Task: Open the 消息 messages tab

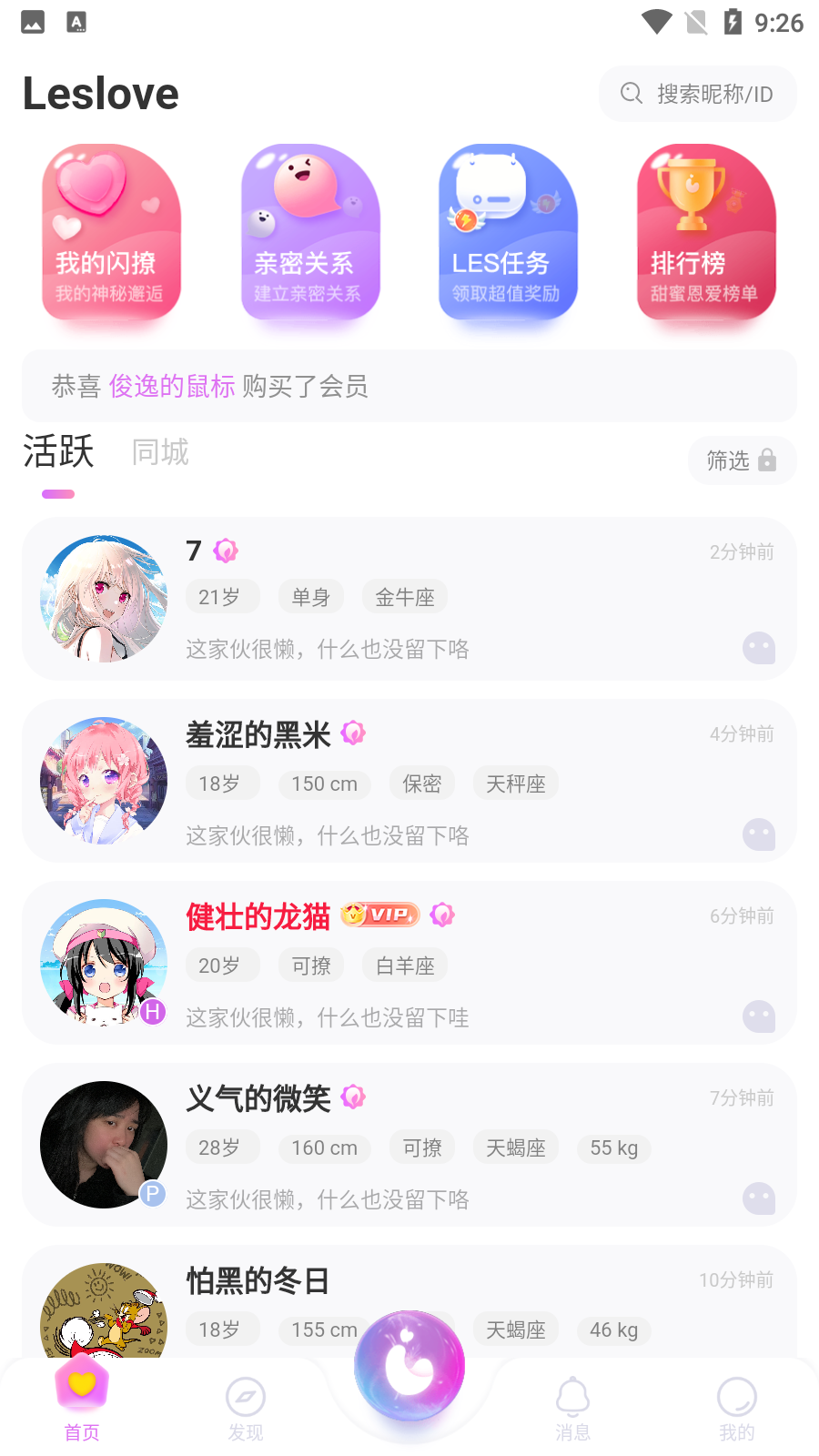Action: click(x=573, y=1409)
